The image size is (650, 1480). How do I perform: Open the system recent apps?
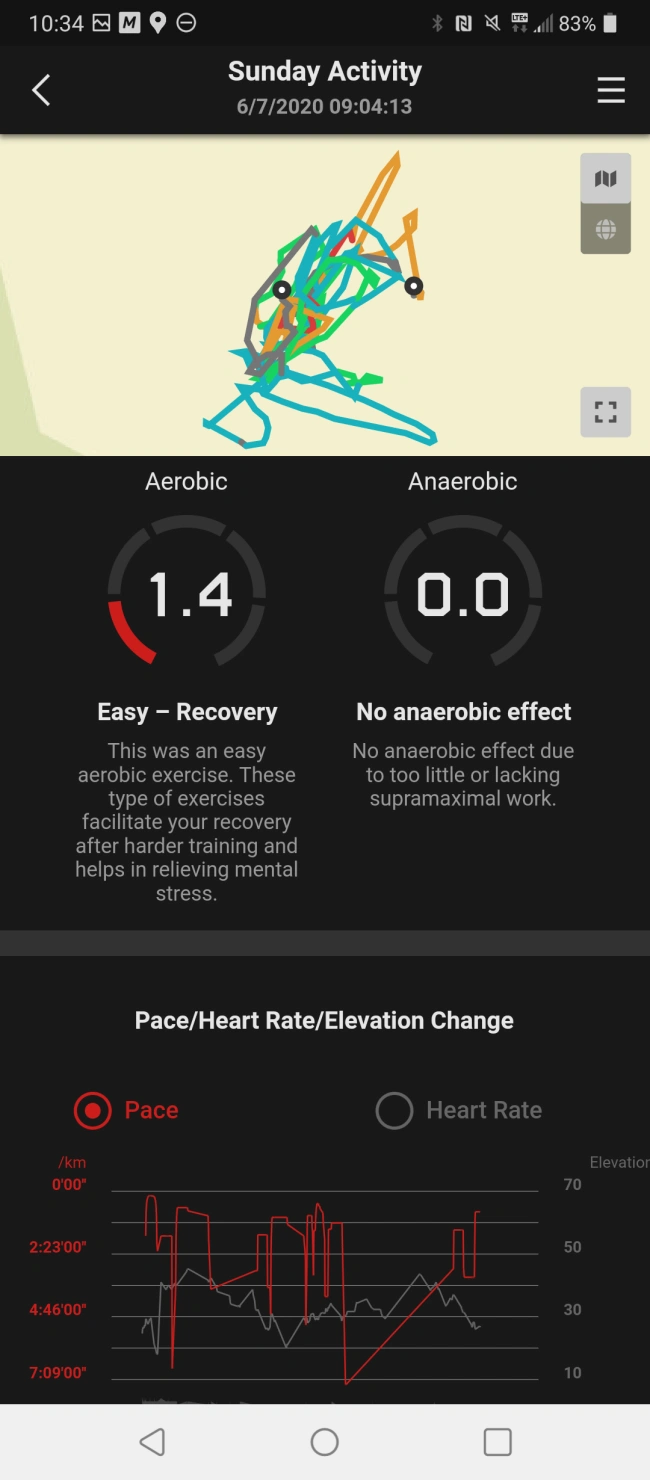coord(497,1441)
